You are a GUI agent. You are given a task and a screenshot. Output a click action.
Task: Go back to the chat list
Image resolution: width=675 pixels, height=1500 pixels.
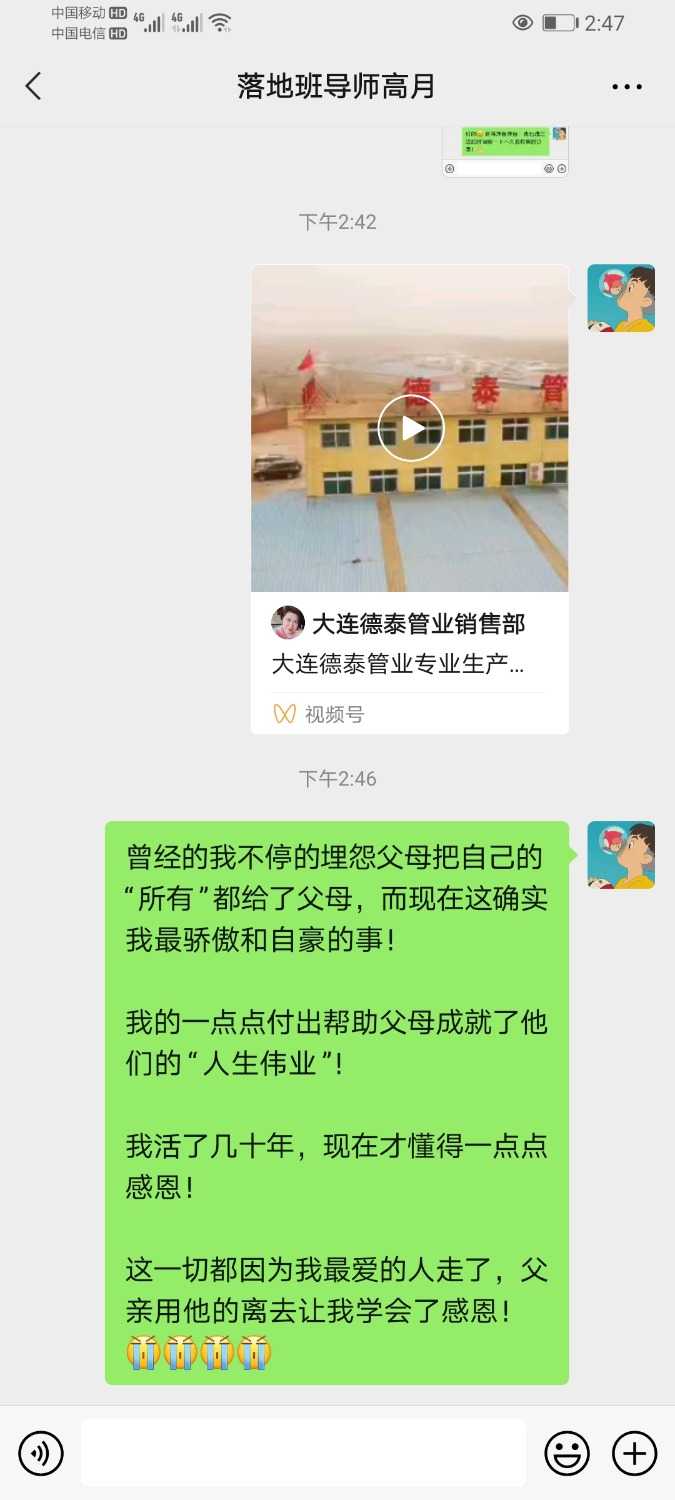pyautogui.click(x=33, y=86)
